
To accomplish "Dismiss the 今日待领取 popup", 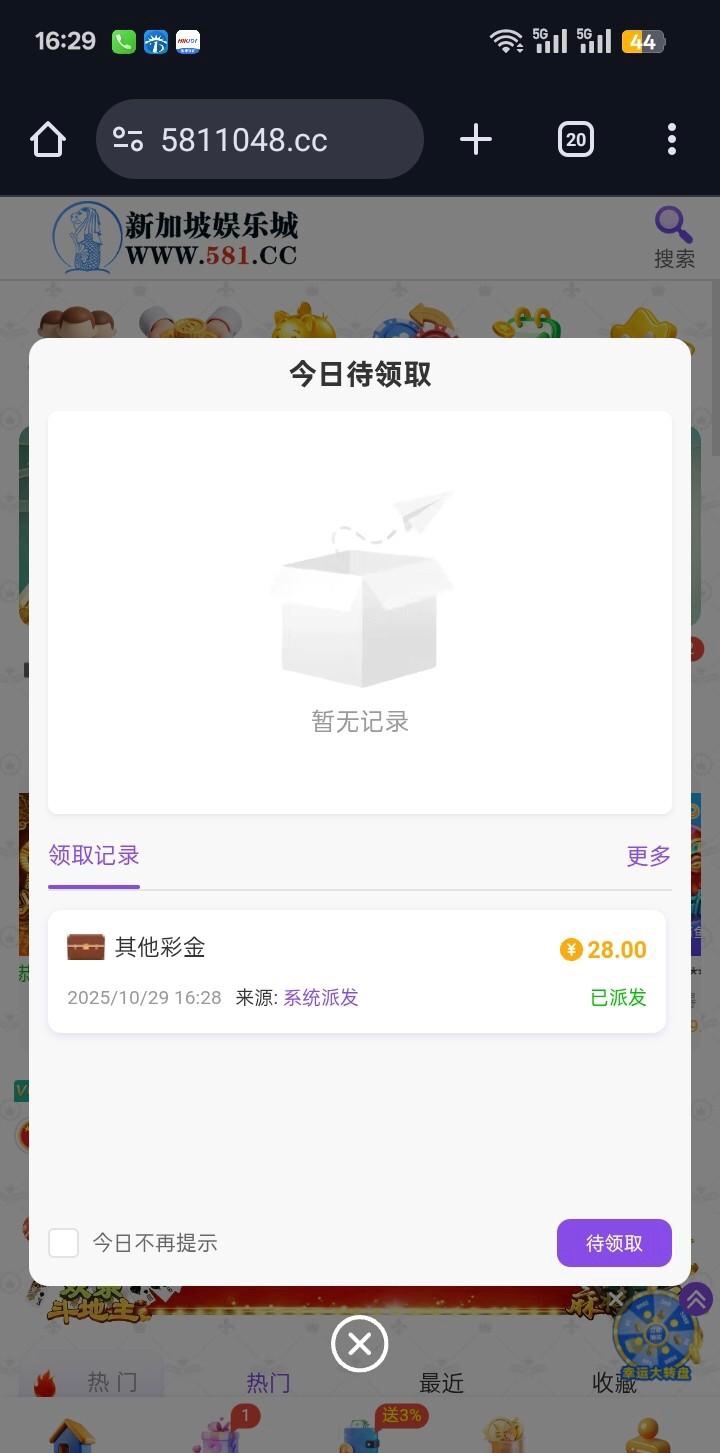I will (360, 1344).
